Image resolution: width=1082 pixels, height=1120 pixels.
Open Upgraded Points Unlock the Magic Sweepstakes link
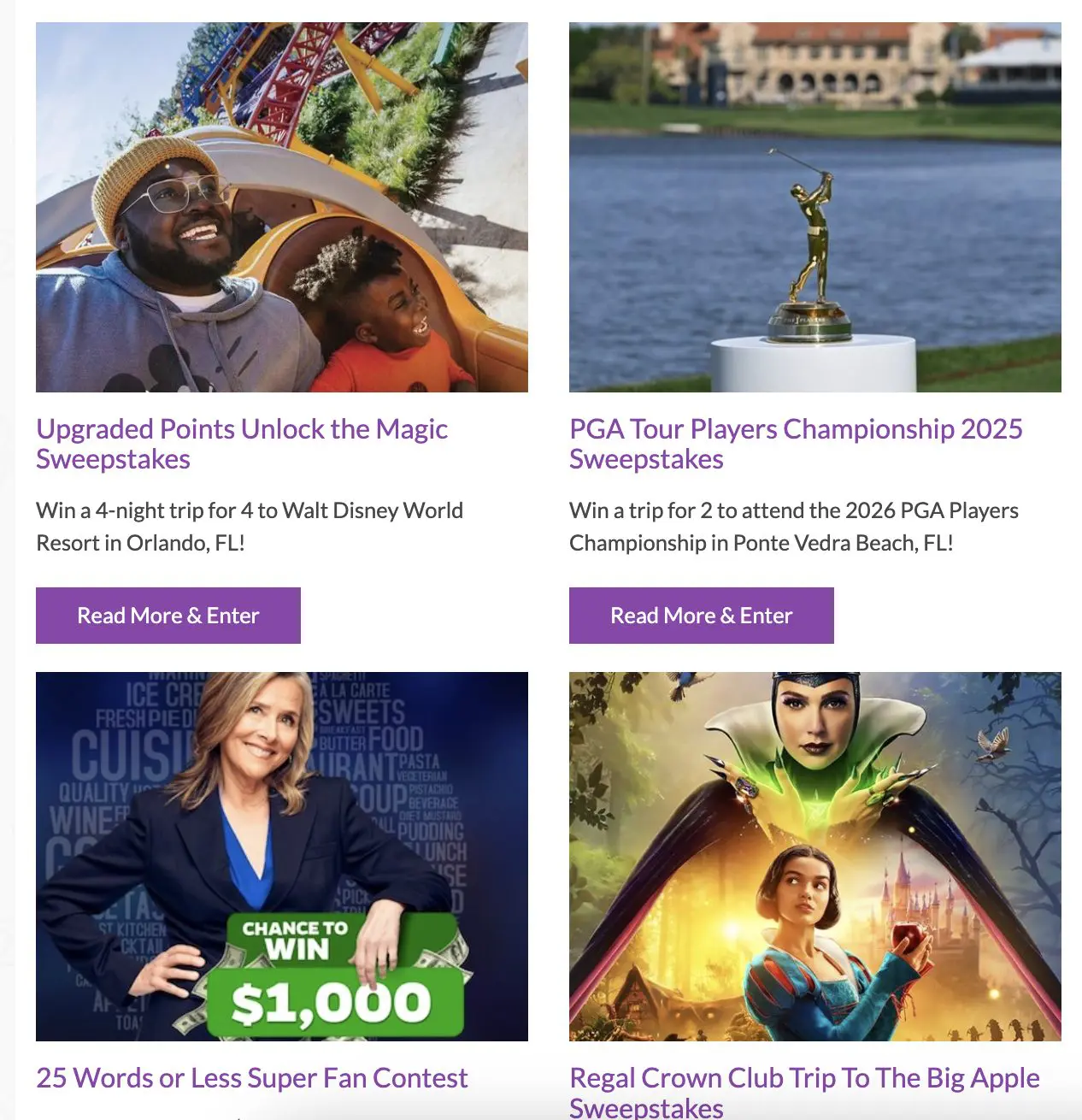242,444
